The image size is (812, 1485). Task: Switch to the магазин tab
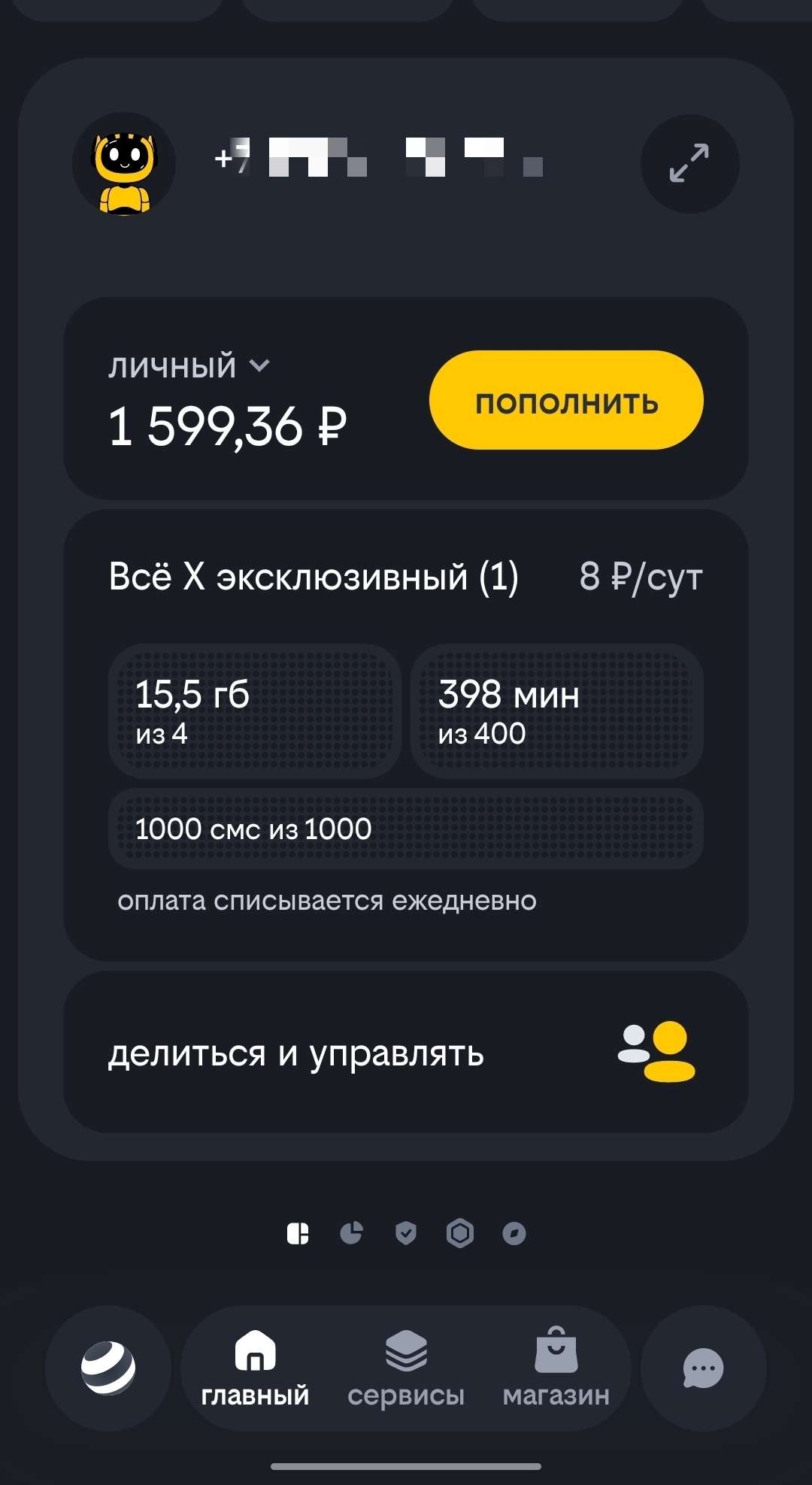(556, 1368)
